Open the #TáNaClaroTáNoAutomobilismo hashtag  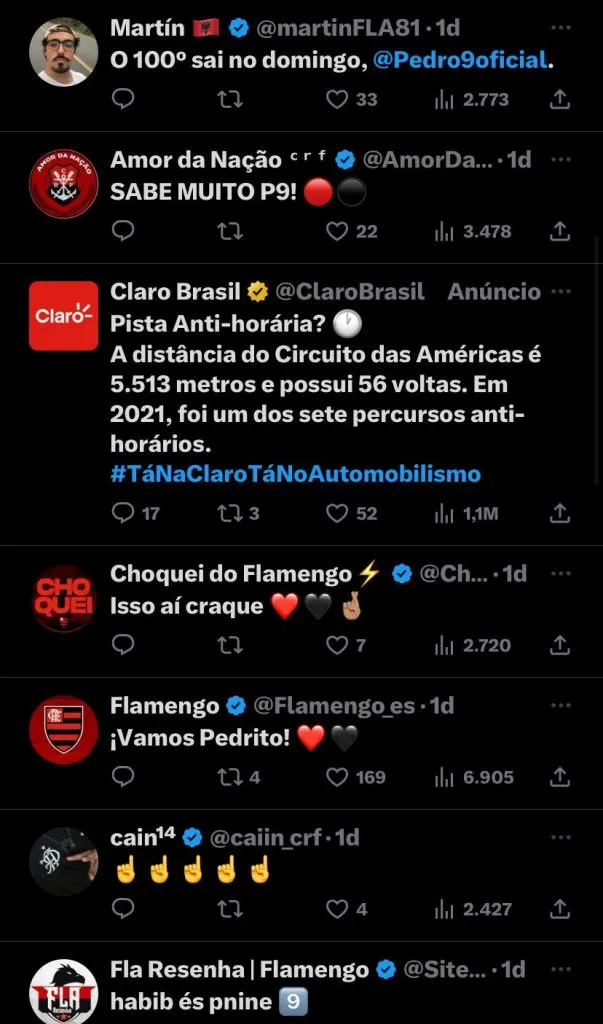pyautogui.click(x=295, y=473)
